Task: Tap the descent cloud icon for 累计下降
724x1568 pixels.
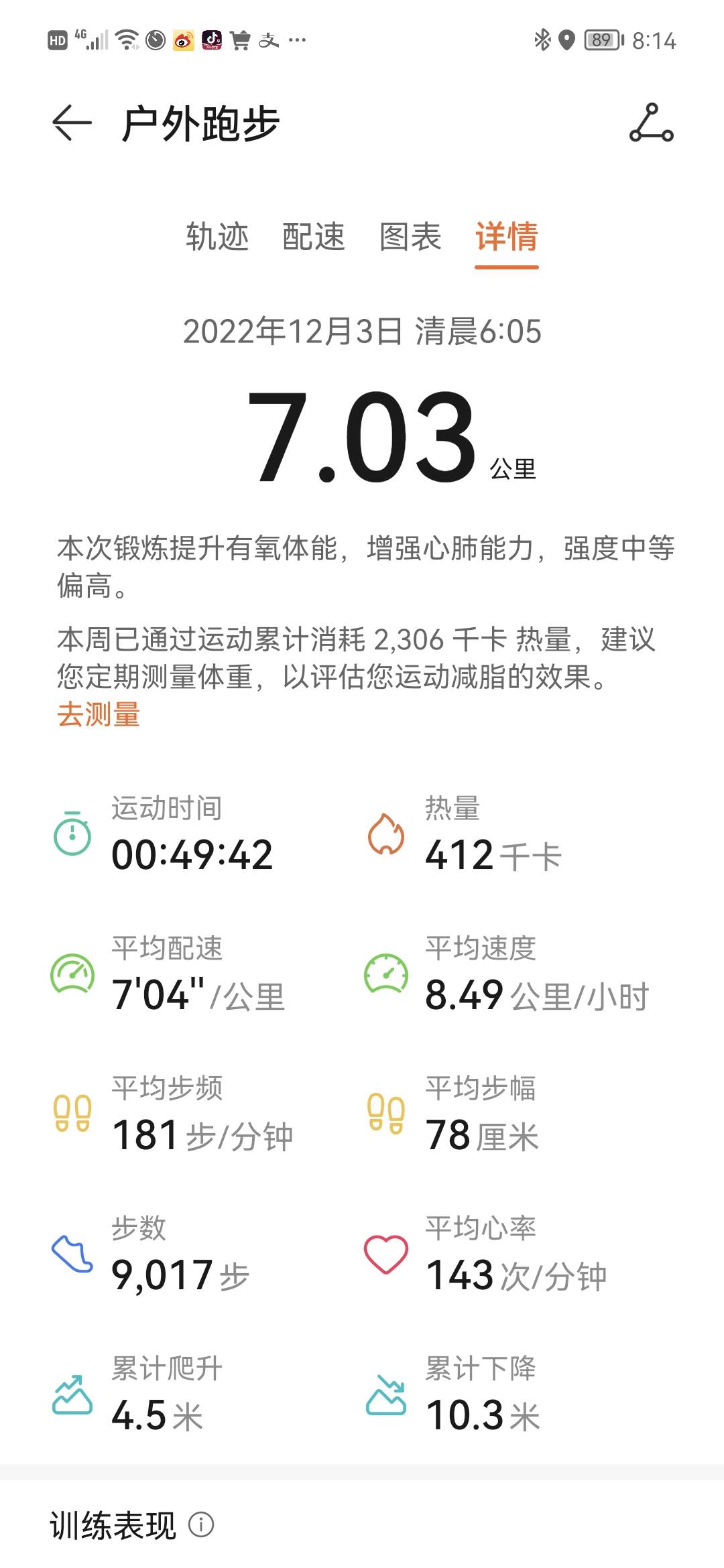Action: (x=385, y=1396)
